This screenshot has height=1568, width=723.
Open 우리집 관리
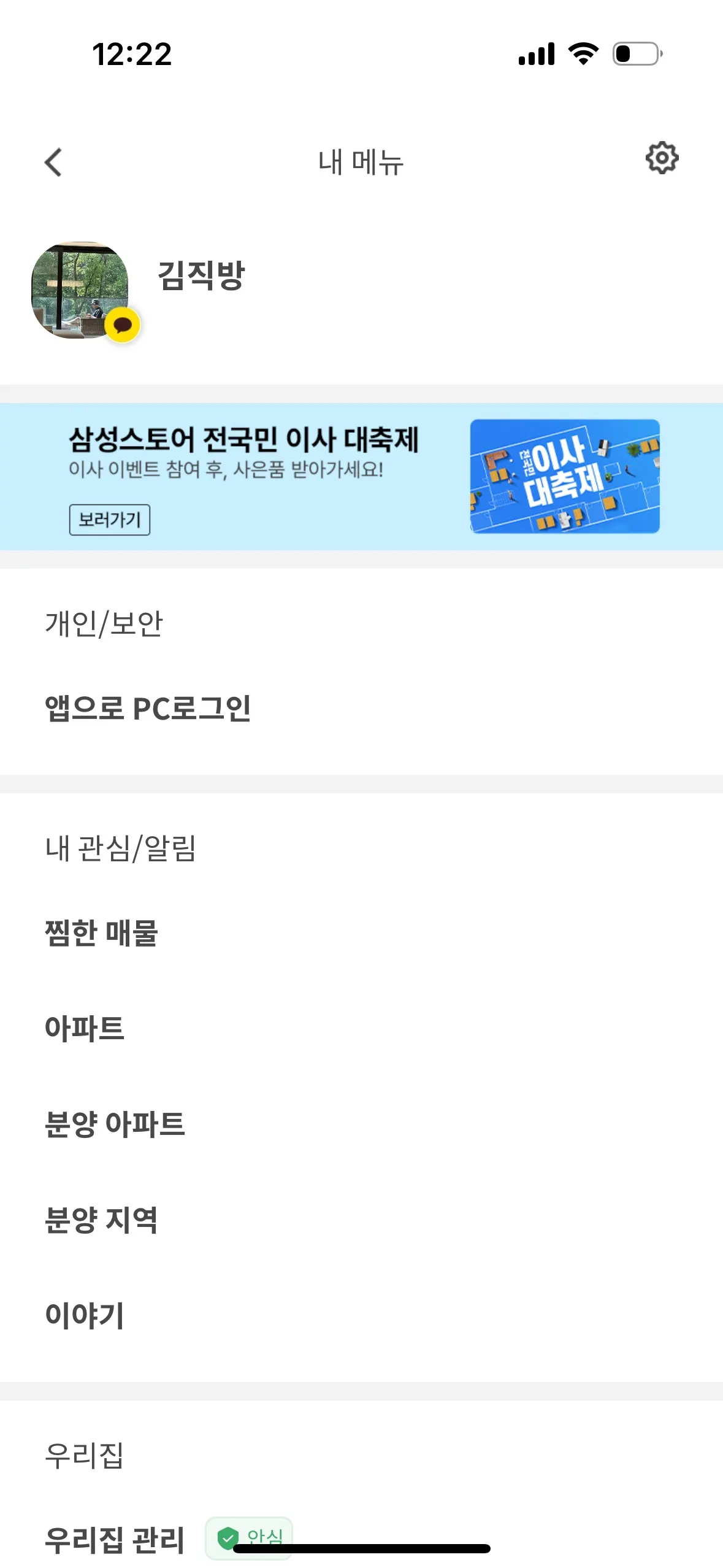[x=115, y=1539]
